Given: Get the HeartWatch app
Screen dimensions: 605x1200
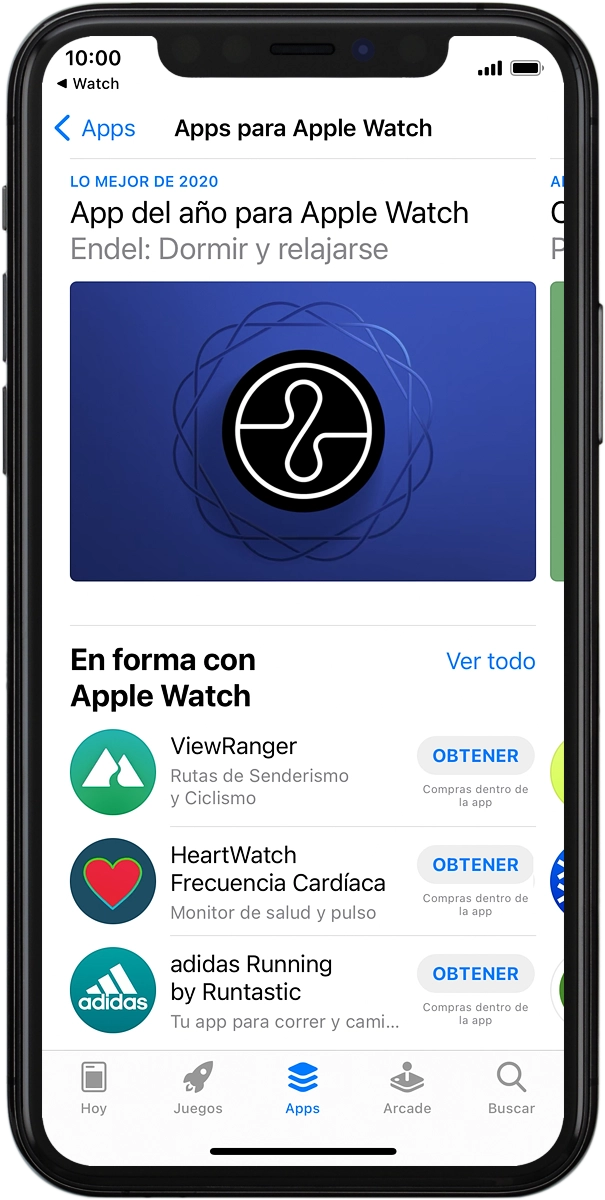Looking at the screenshot, I should pyautogui.click(x=475, y=865).
